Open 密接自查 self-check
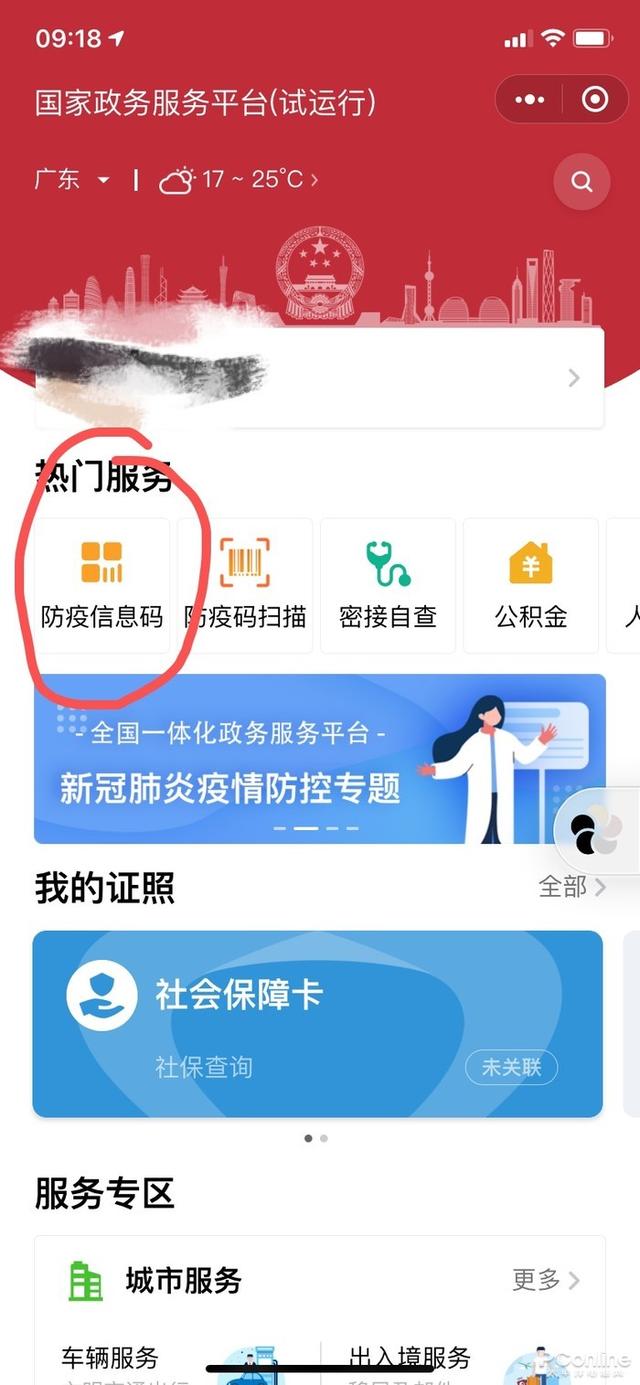640x1385 pixels. tap(388, 586)
